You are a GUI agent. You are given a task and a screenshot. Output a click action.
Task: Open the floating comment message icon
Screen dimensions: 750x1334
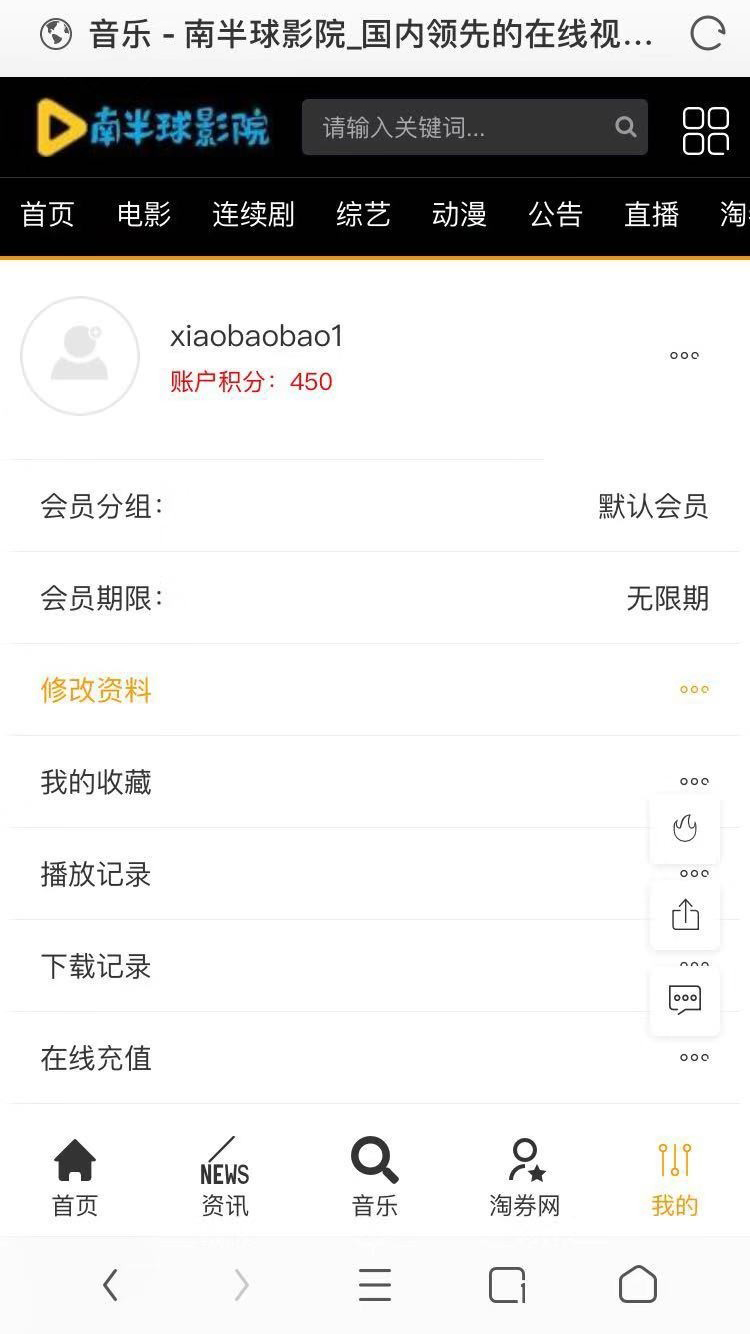pos(685,999)
